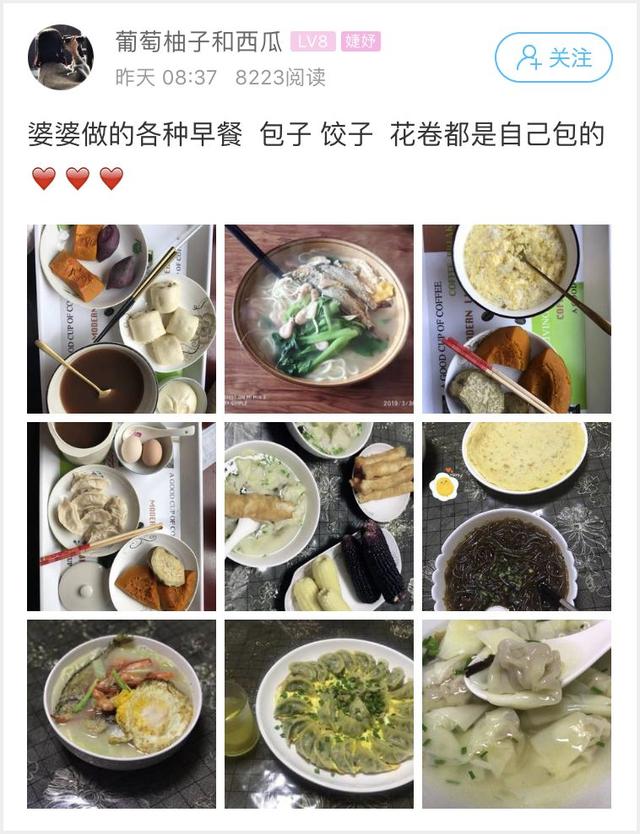This screenshot has height=834, width=640.
Task: Open photo of dumplings plate with boiled eggs
Action: coord(121,516)
